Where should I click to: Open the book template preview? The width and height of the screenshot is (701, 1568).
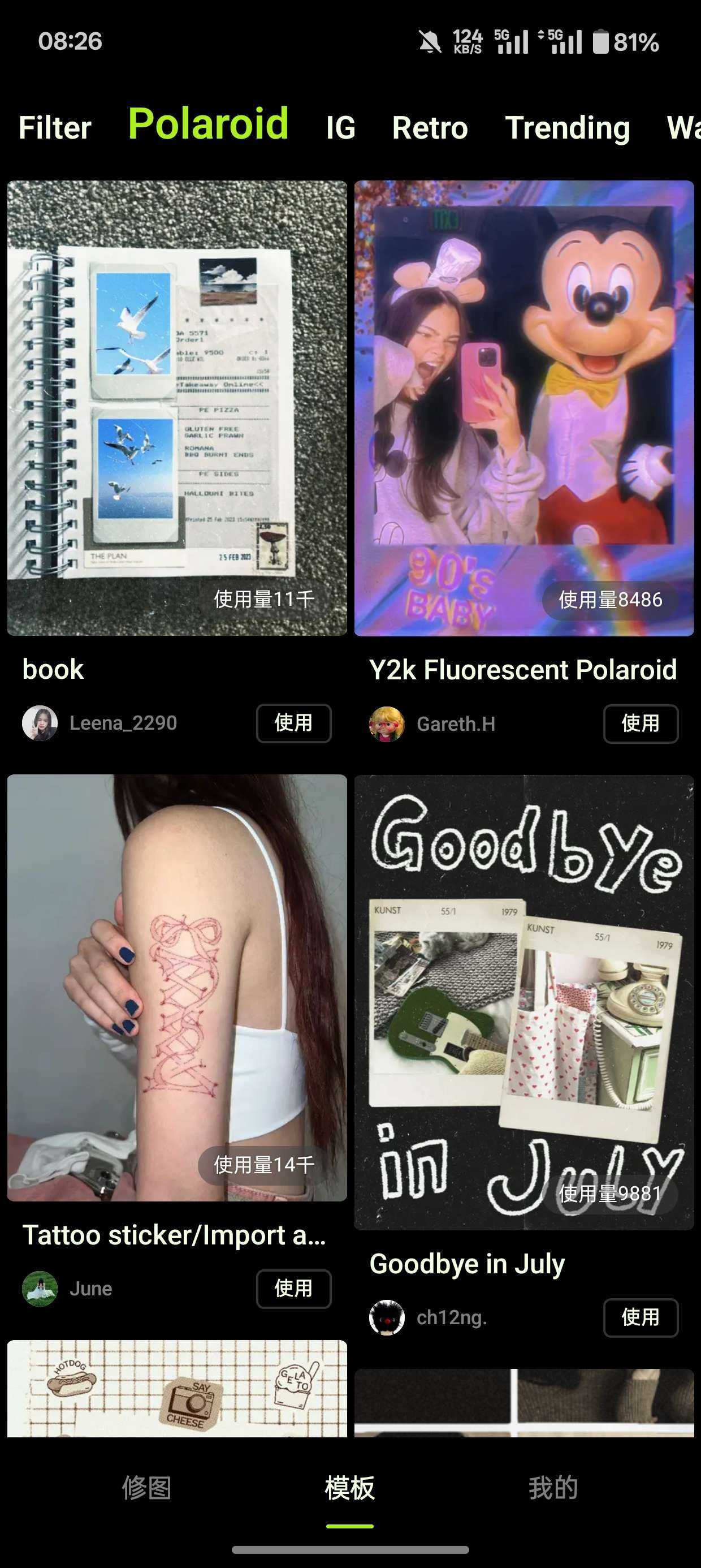(x=177, y=408)
